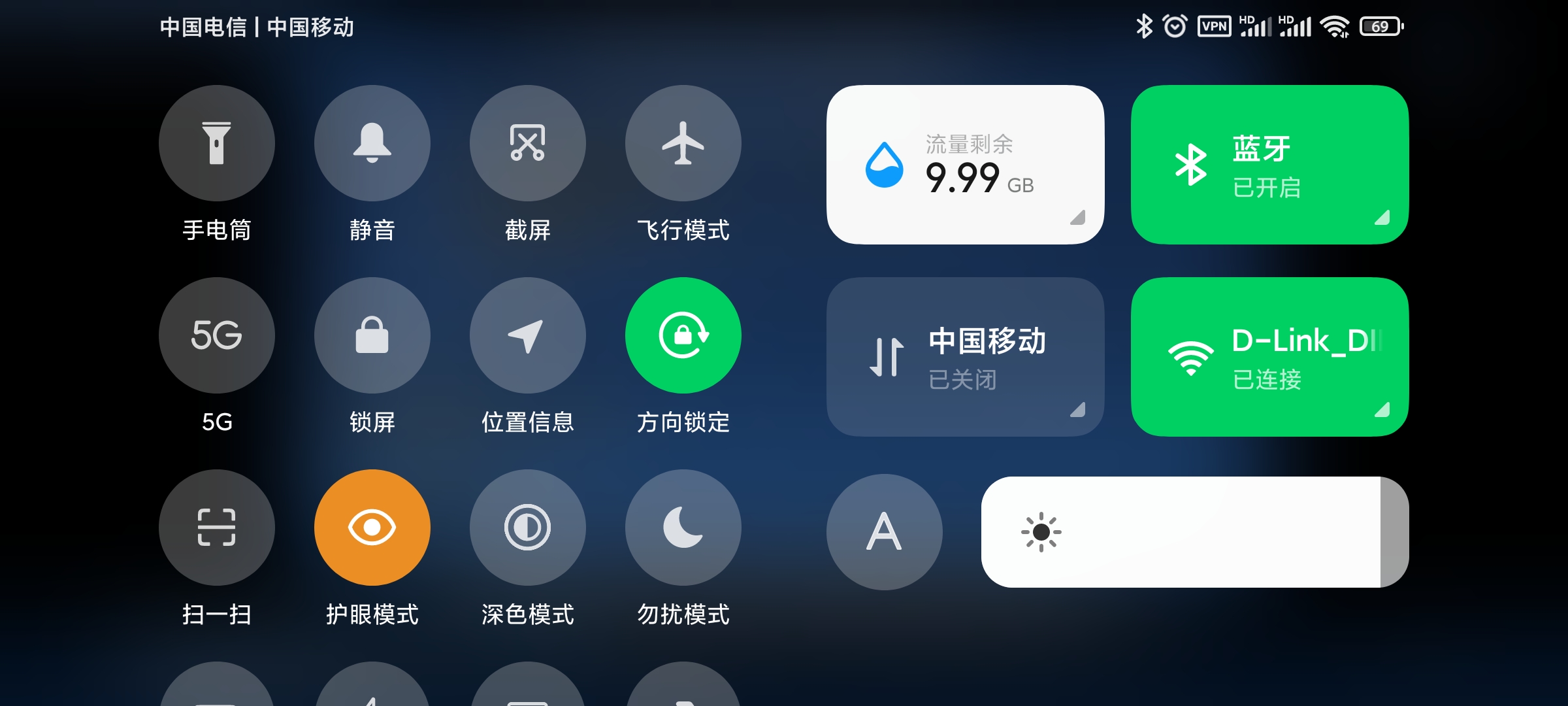Toggle the 5G switch
Screen dimensions: 1568x706
point(216,335)
